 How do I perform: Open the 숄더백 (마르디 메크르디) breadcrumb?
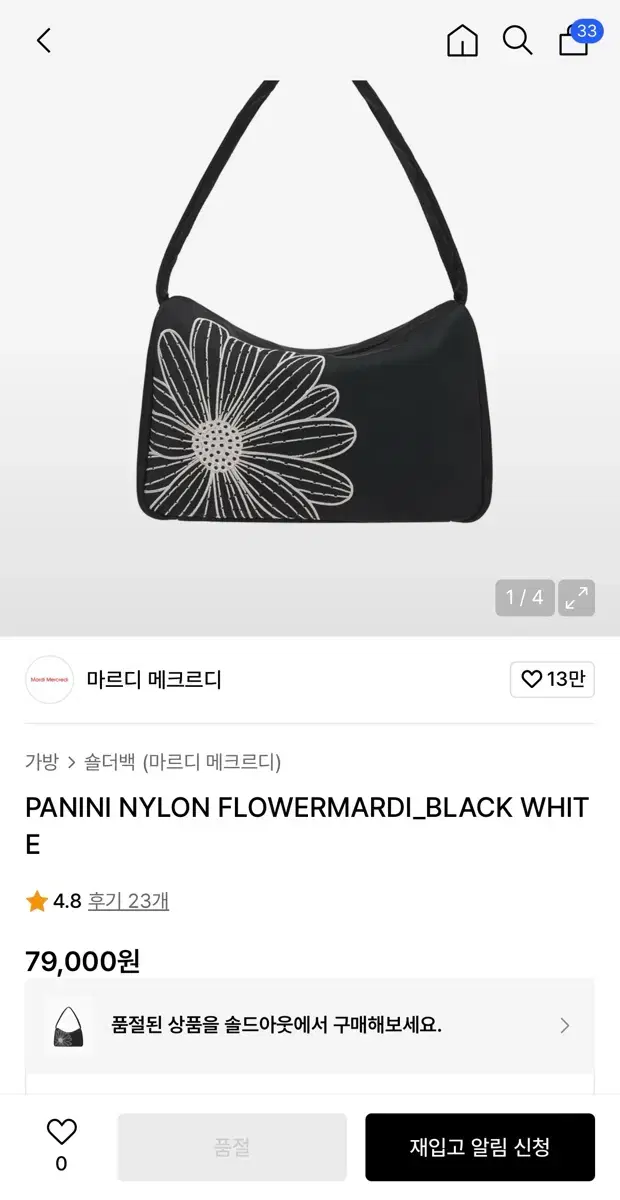pyautogui.click(x=182, y=762)
